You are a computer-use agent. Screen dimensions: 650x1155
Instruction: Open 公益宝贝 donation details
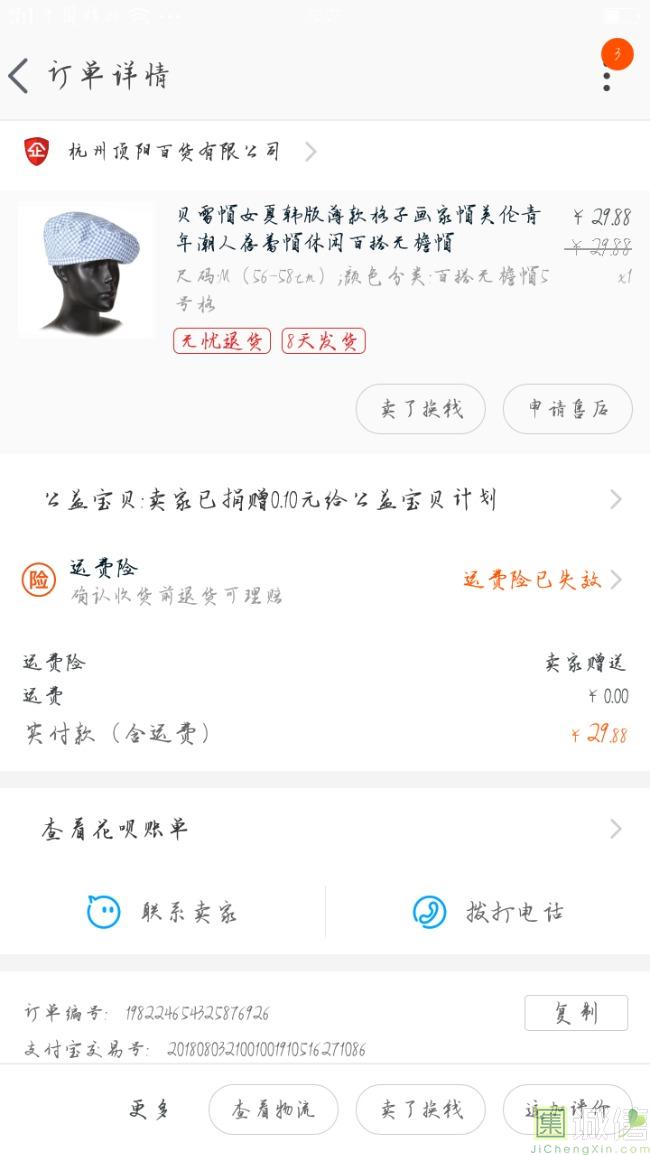click(325, 500)
